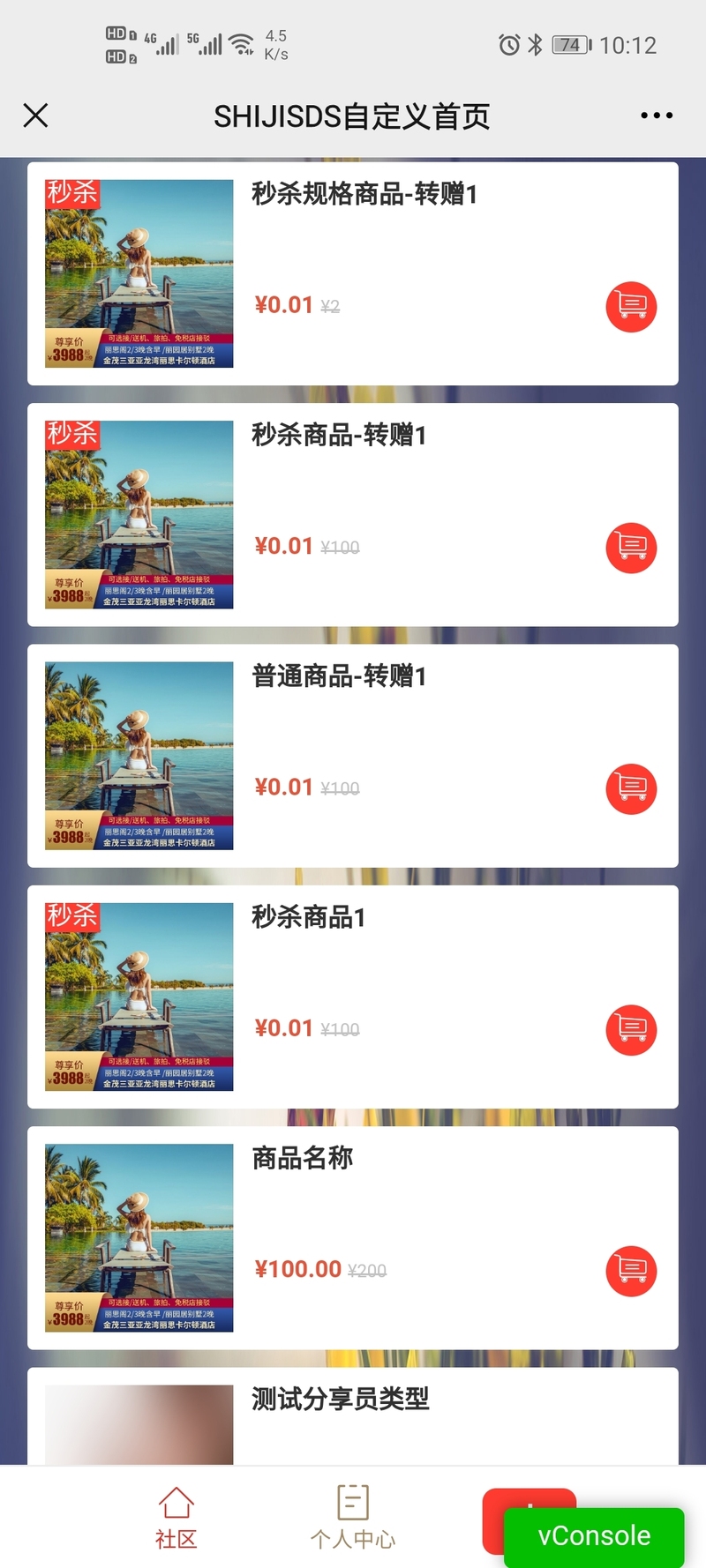Go to the 个人中心 tab
Image resolution: width=706 pixels, height=1568 pixels.
click(352, 1519)
